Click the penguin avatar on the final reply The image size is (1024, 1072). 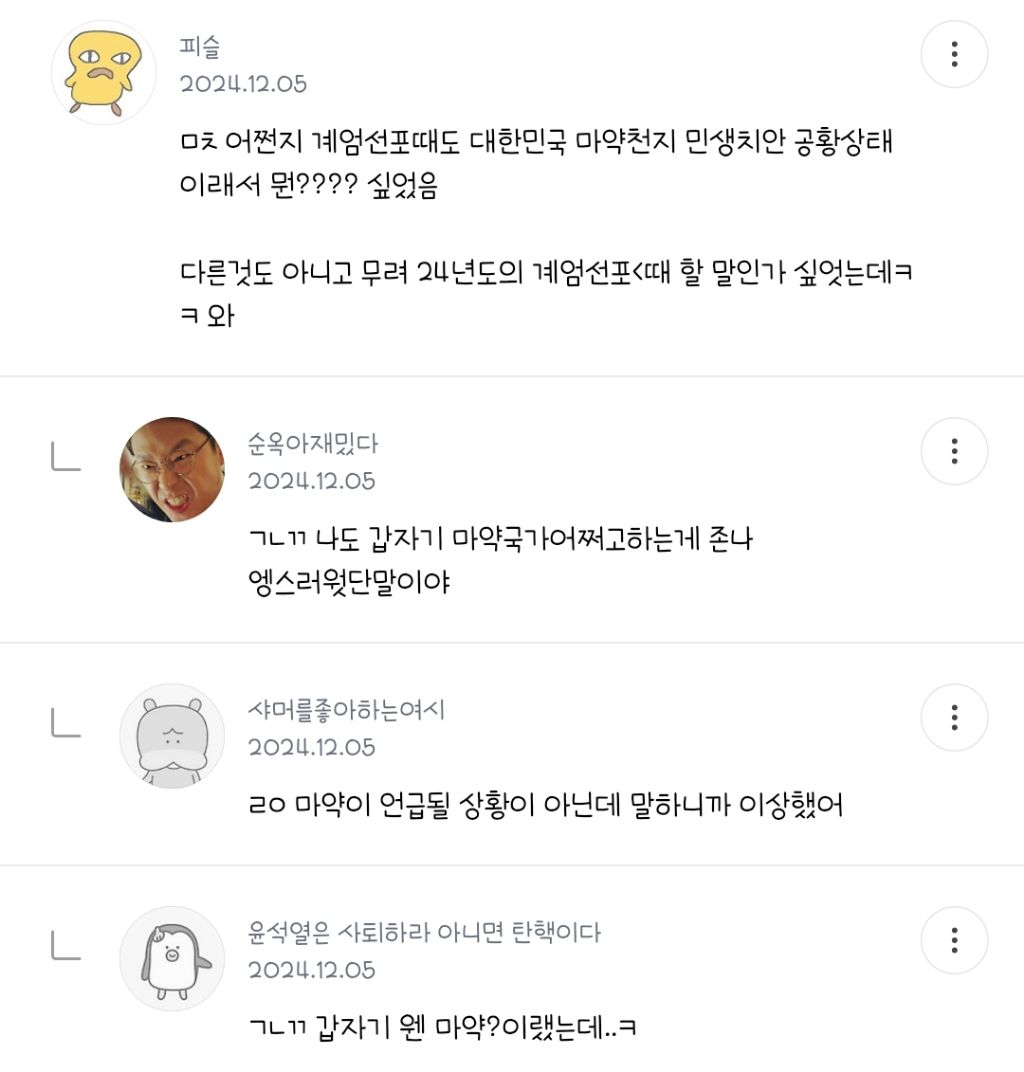tap(171, 958)
